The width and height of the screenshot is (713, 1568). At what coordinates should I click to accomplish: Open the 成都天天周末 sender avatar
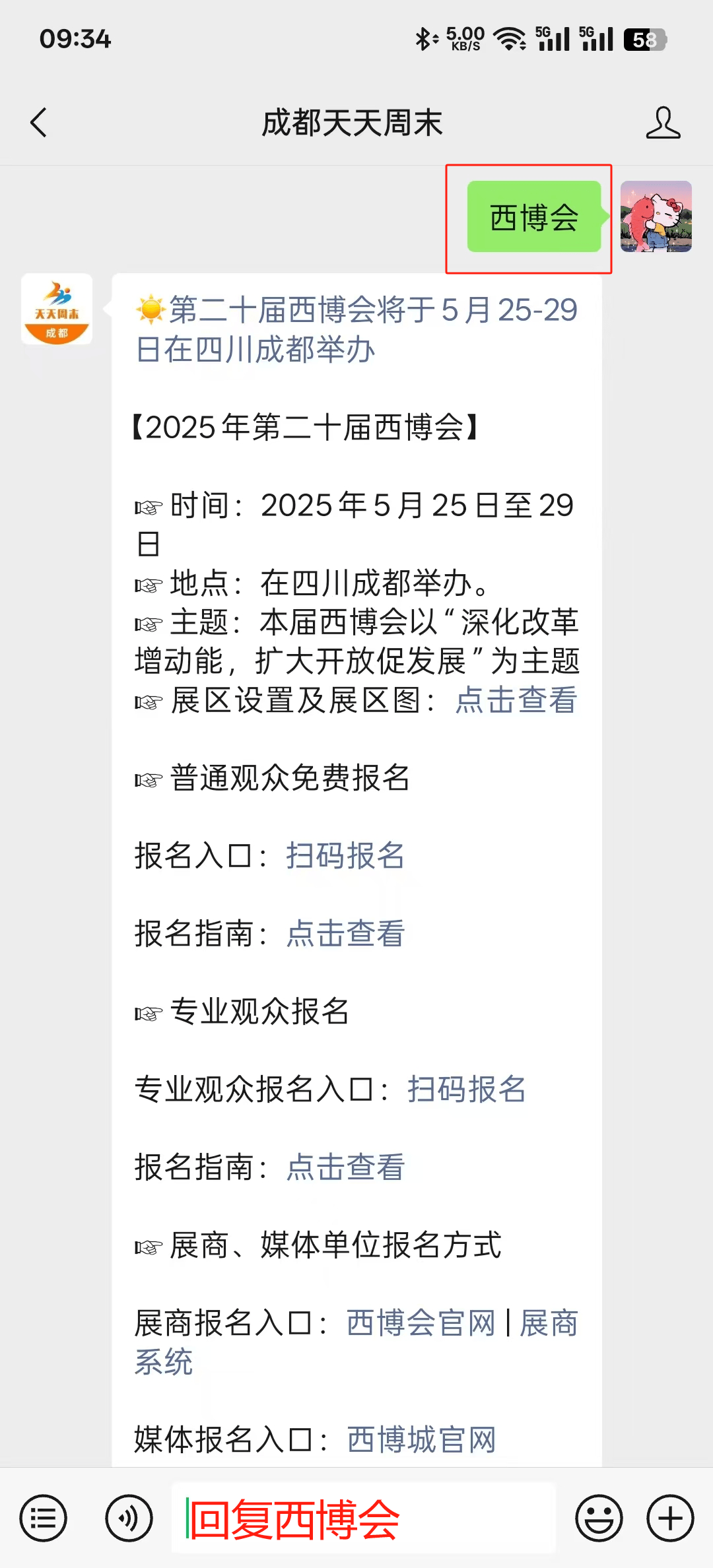coord(57,310)
